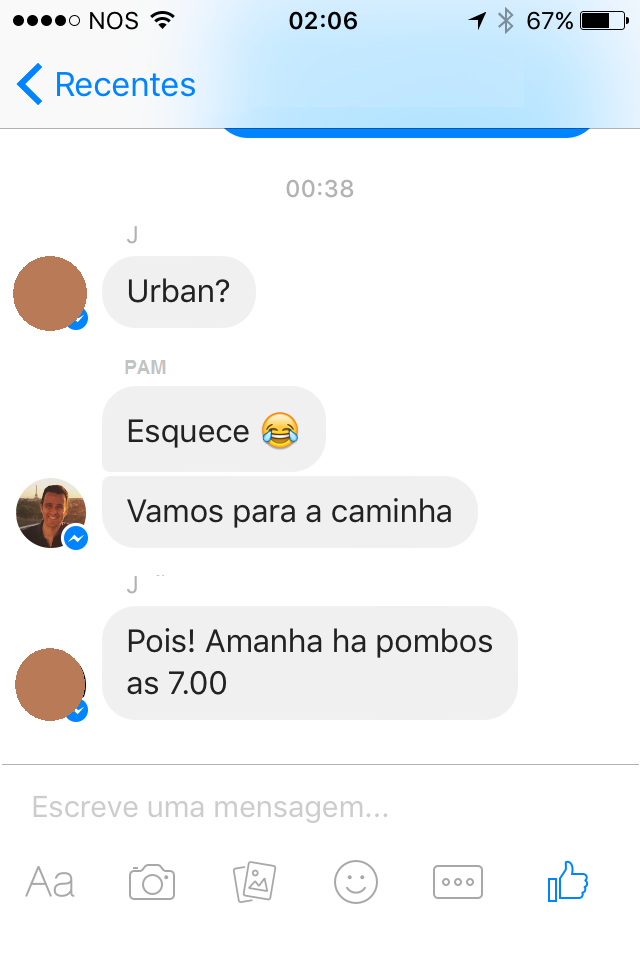Screen dimensions: 640x962
Task: Open the camera to take a photo
Action: tap(152, 882)
